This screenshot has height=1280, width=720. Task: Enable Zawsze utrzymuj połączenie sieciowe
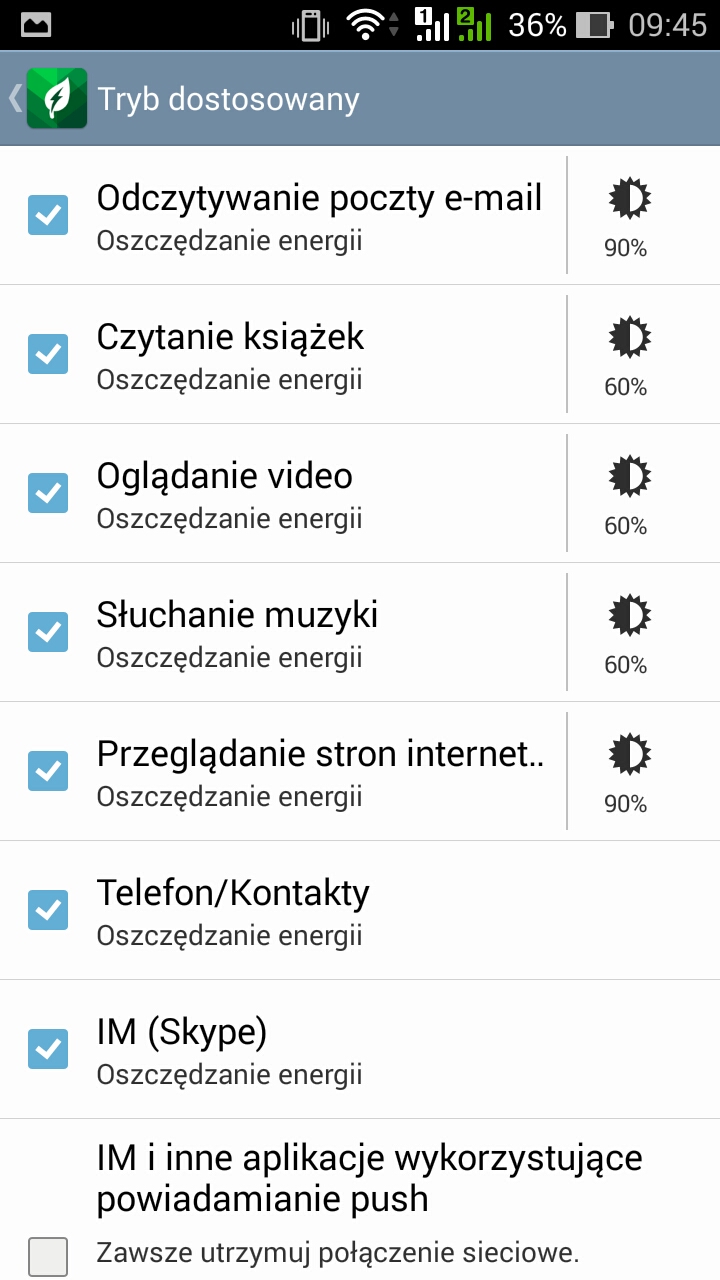pos(48,1256)
